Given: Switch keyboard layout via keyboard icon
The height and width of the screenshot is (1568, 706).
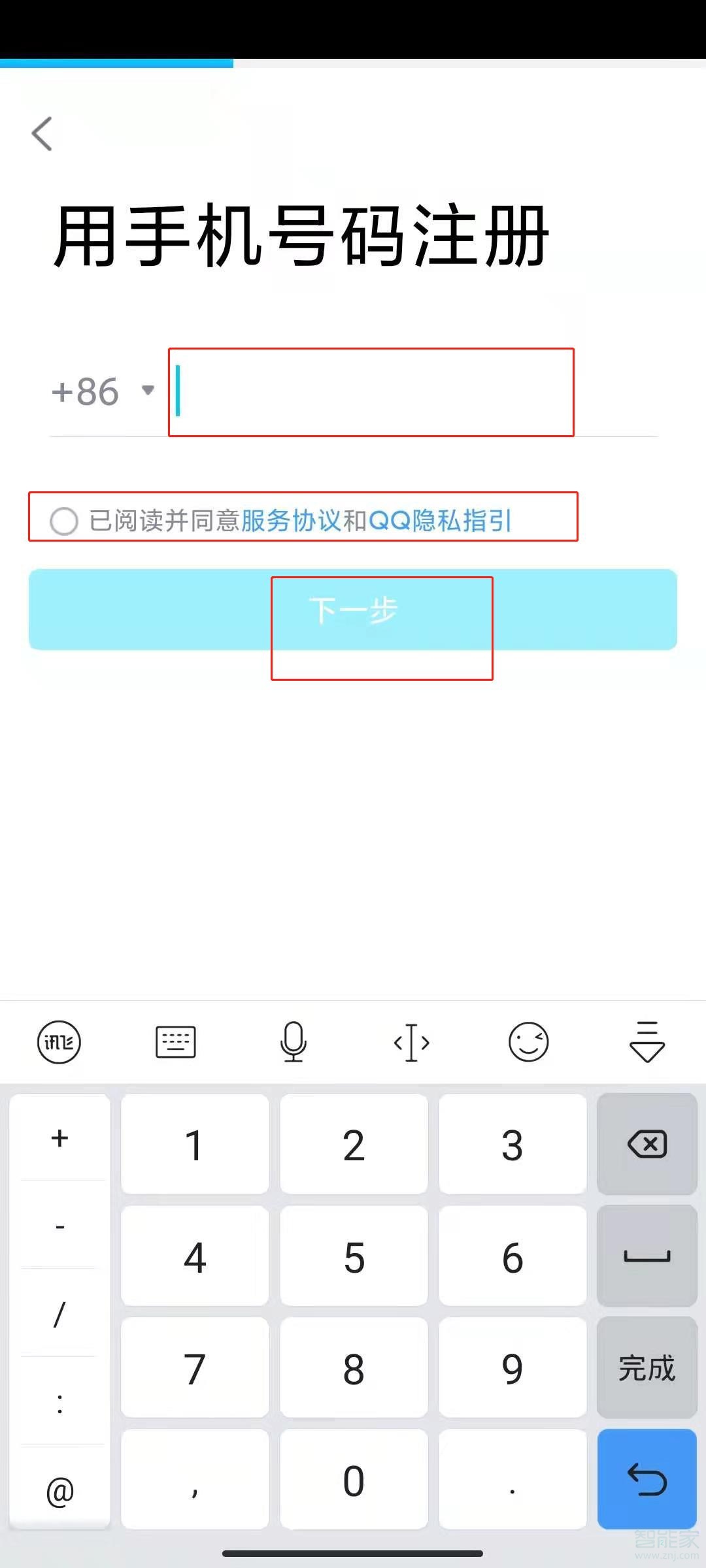Looking at the screenshot, I should 176,1042.
